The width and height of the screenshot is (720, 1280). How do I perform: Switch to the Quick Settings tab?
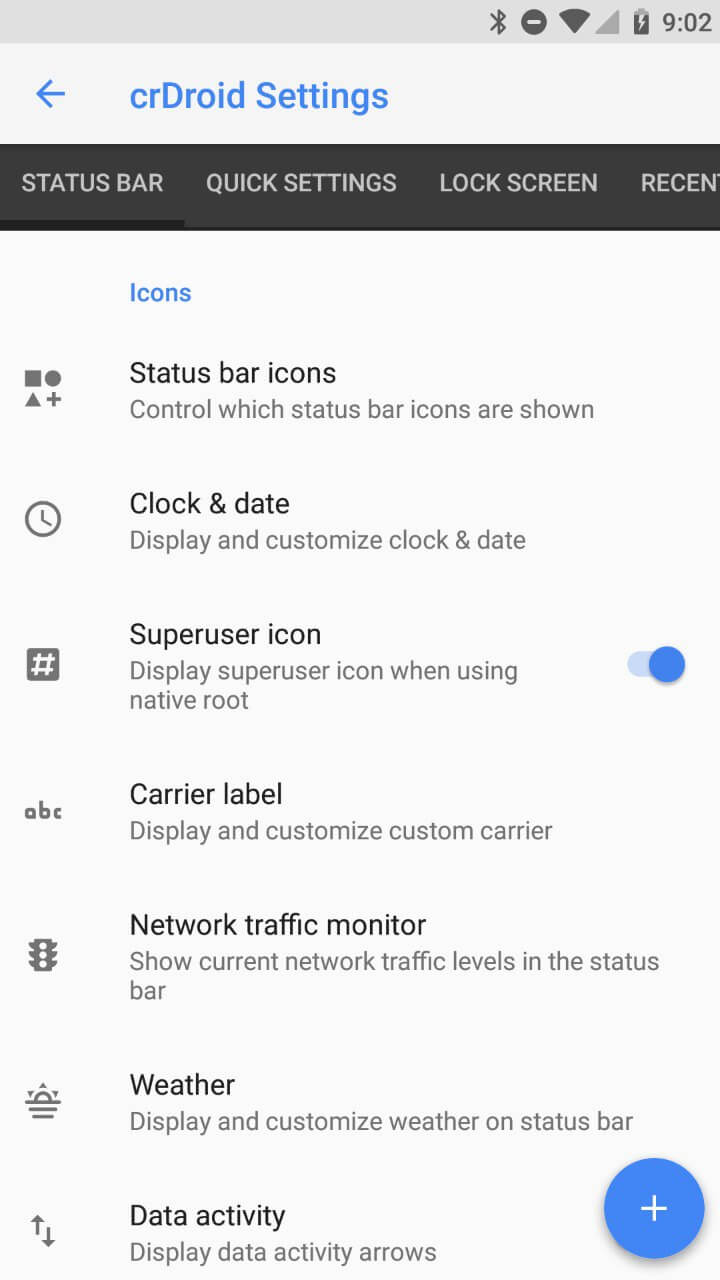(301, 183)
